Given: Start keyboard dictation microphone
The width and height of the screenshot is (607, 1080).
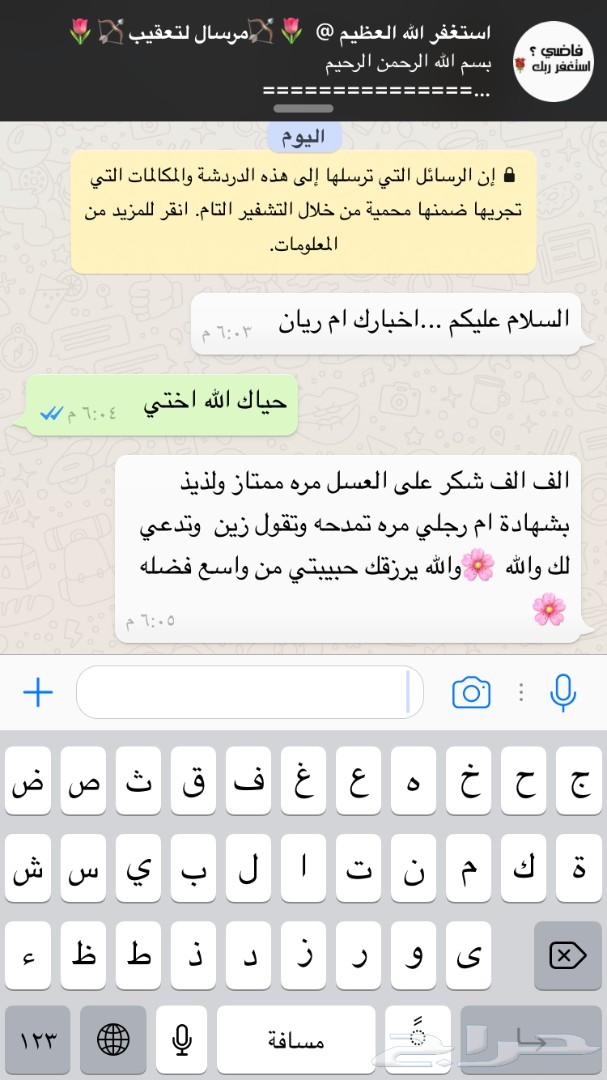Looking at the screenshot, I should click(181, 1039).
